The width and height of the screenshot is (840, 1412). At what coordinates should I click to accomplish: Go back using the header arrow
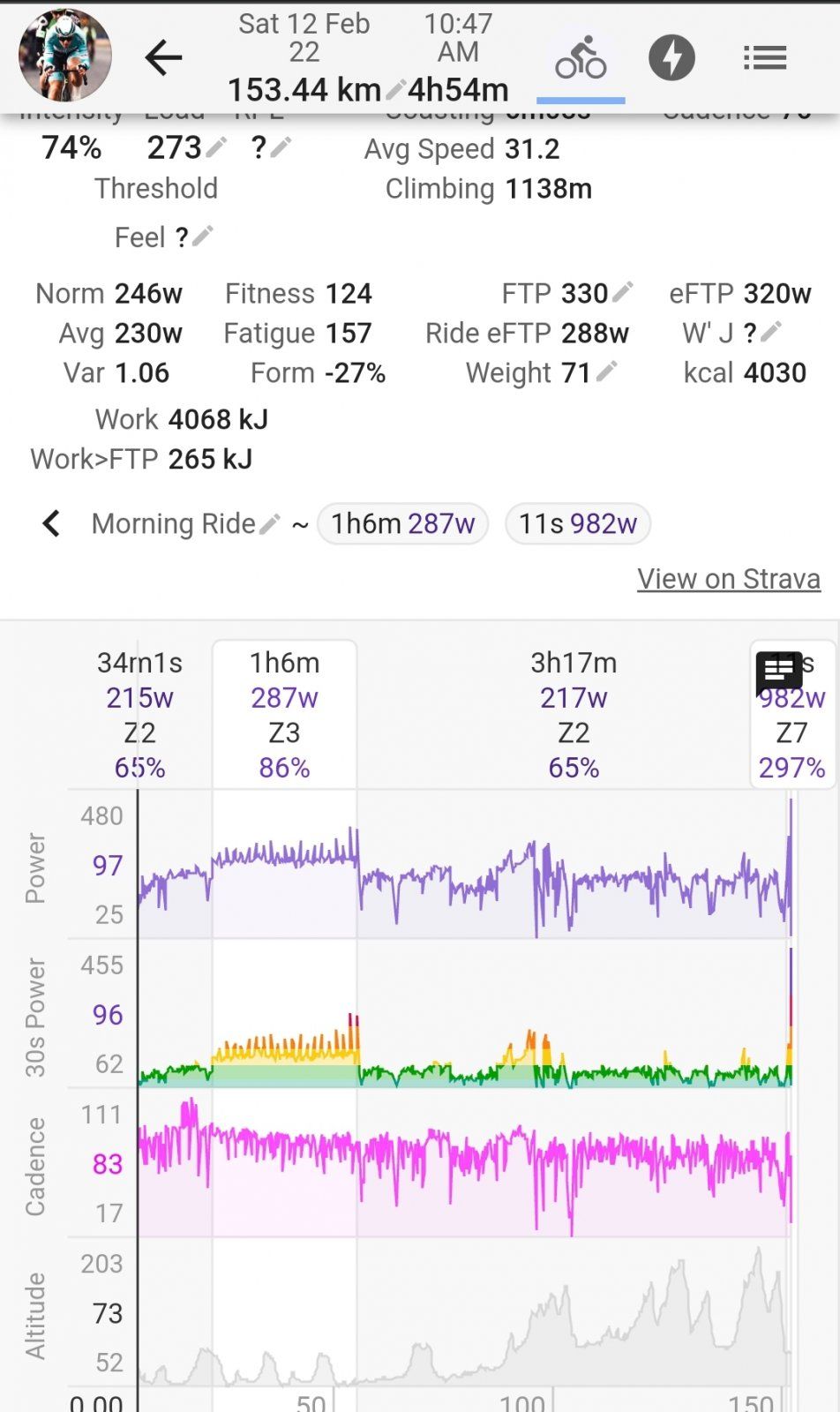(x=163, y=59)
